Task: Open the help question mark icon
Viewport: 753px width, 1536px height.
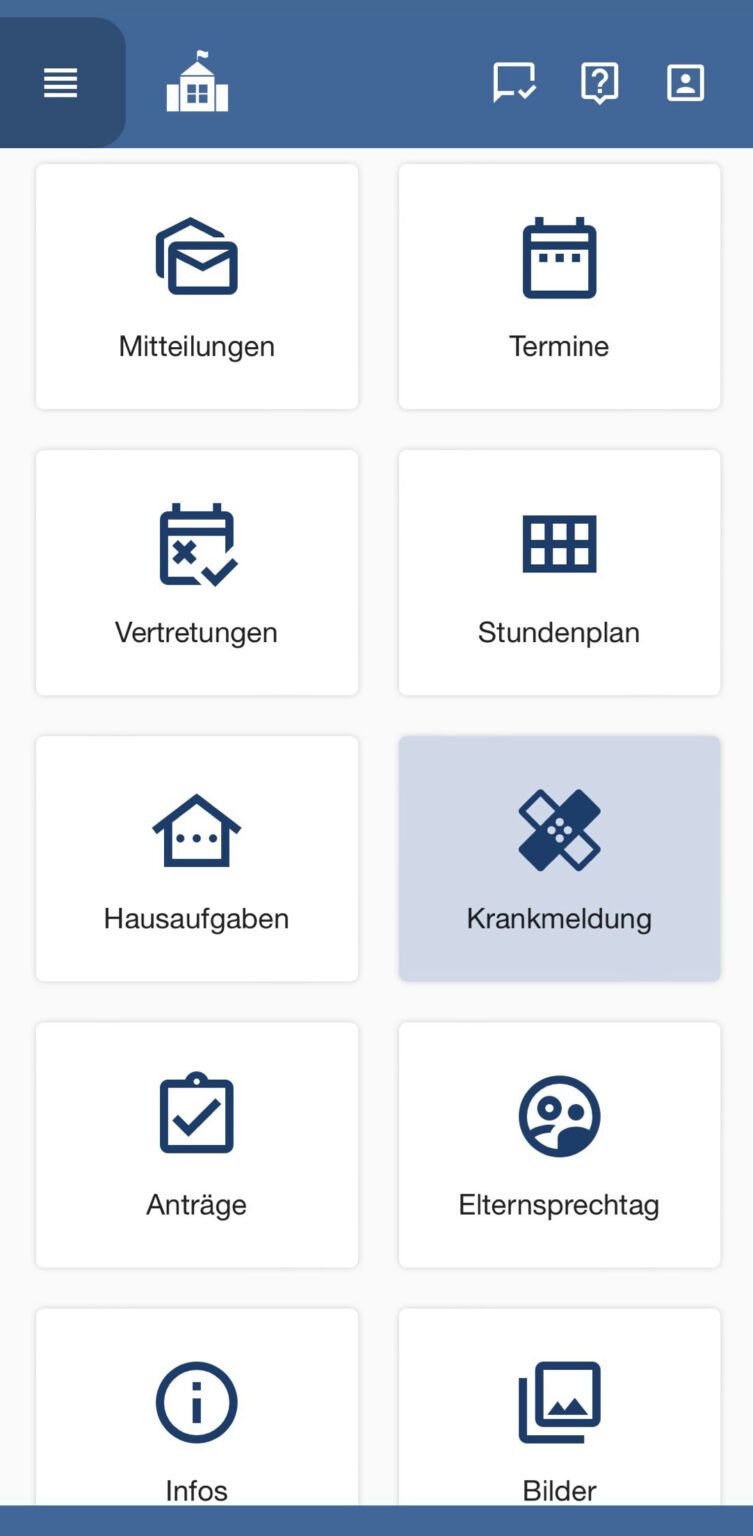Action: (x=599, y=83)
